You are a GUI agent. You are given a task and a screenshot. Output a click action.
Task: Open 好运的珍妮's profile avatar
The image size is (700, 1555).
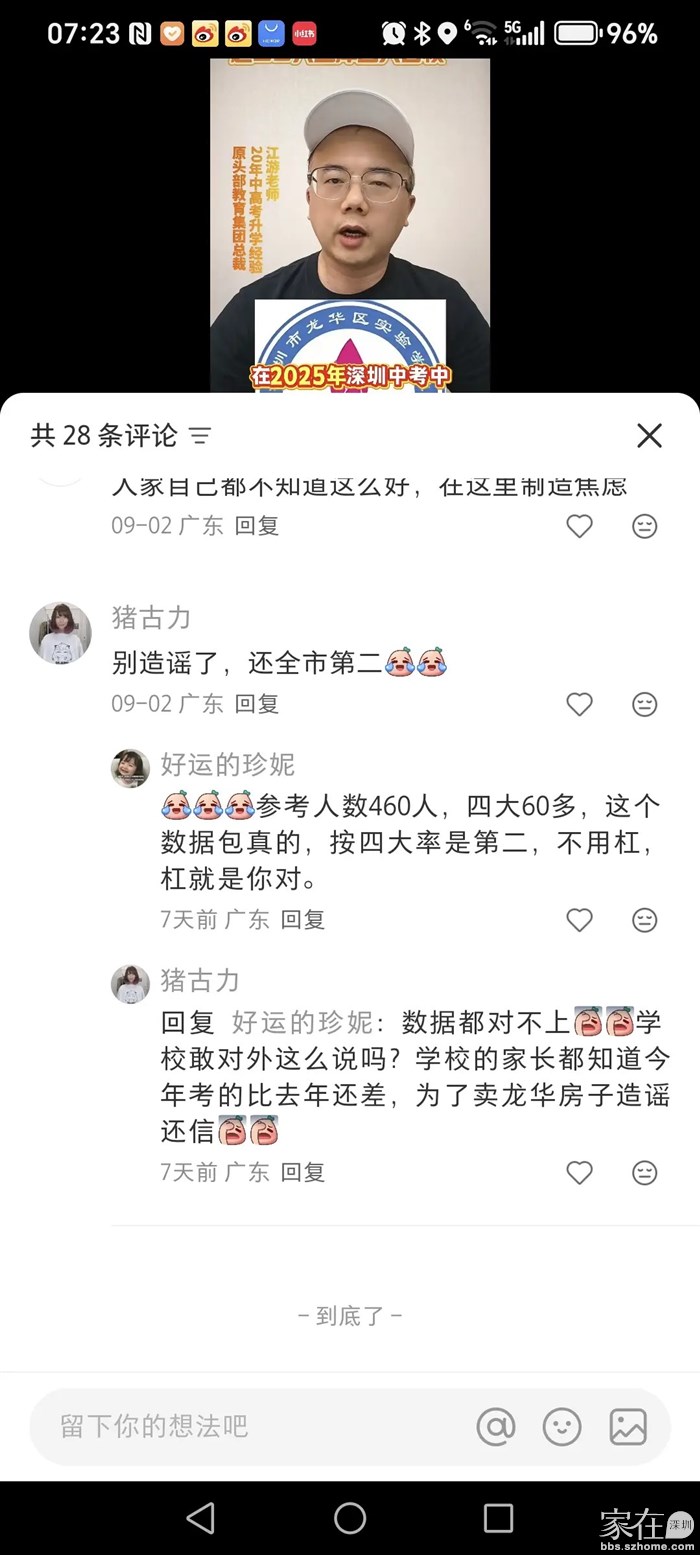[x=130, y=768]
